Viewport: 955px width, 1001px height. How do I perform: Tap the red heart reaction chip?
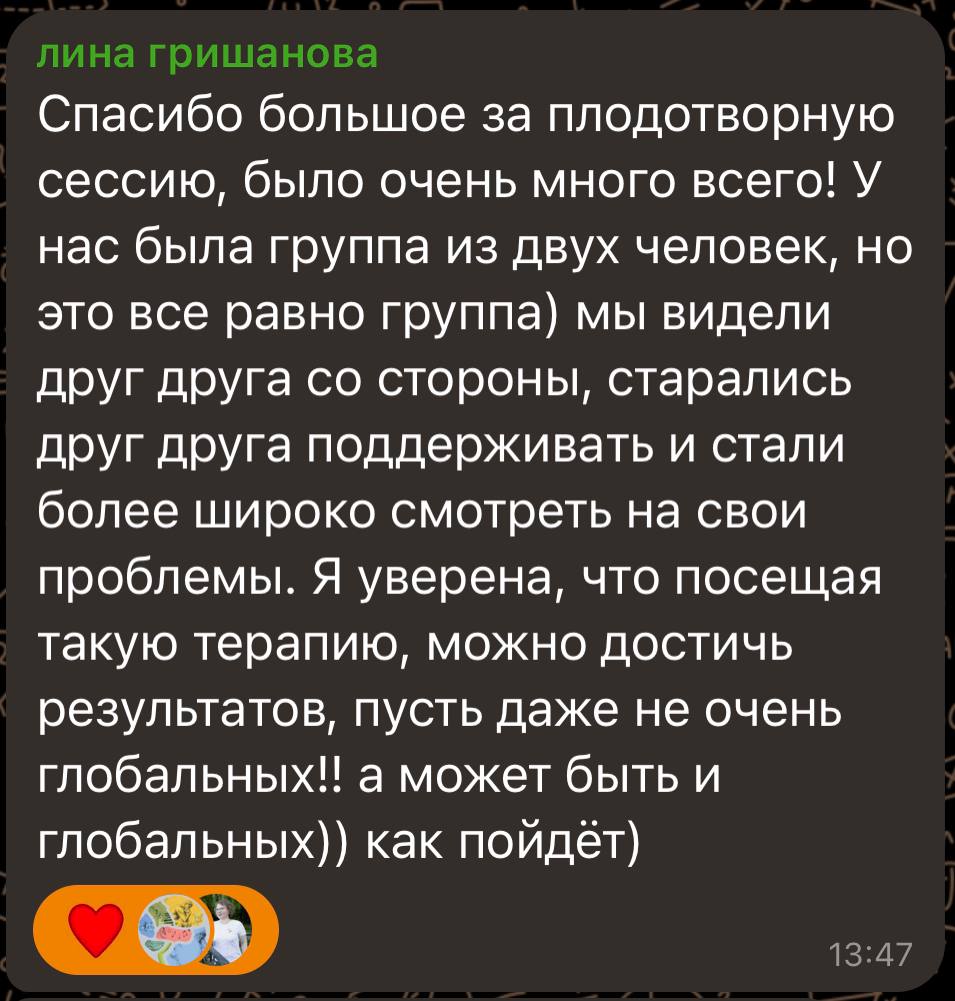100,930
